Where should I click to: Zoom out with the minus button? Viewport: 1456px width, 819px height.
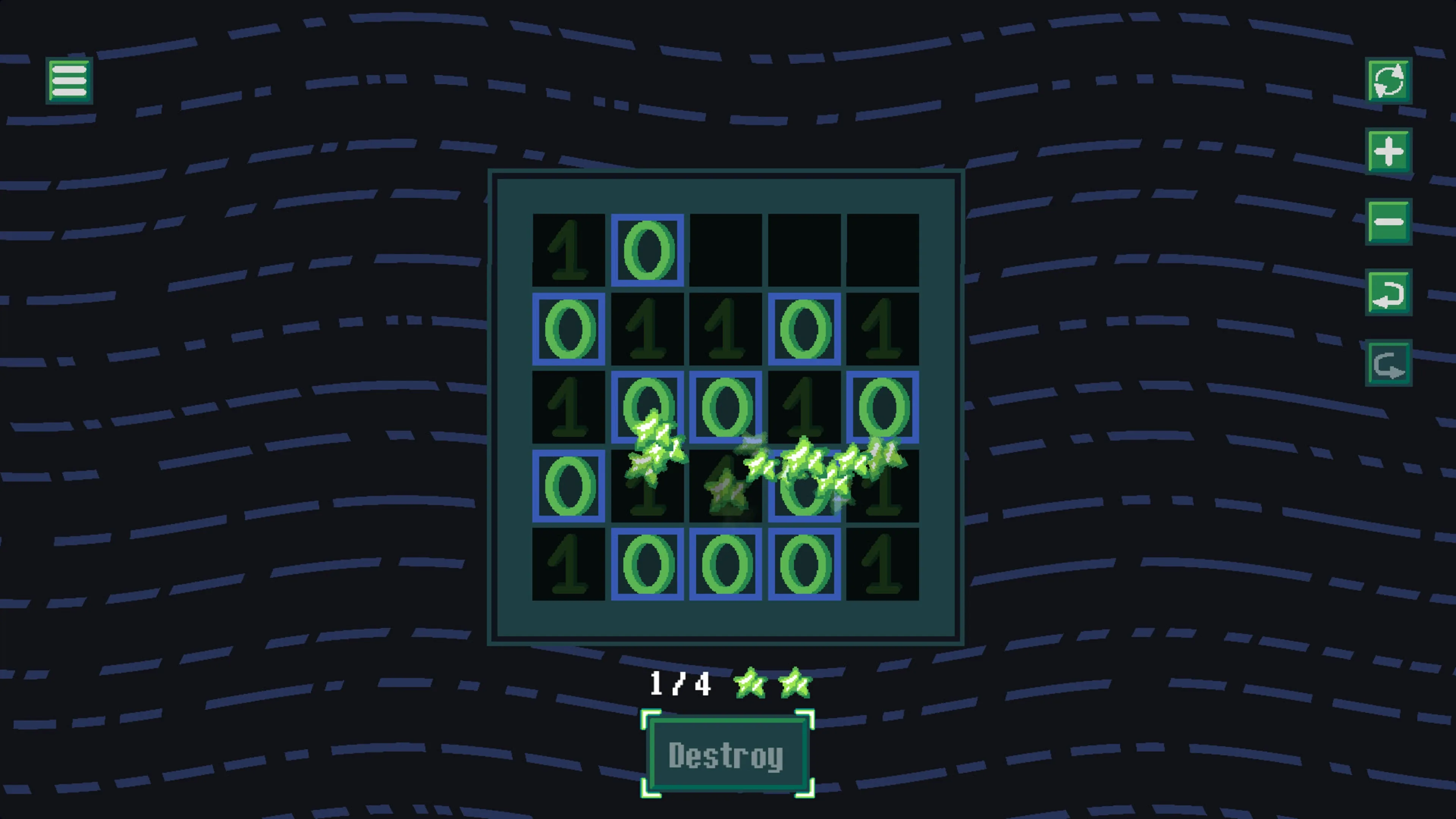click(1388, 221)
